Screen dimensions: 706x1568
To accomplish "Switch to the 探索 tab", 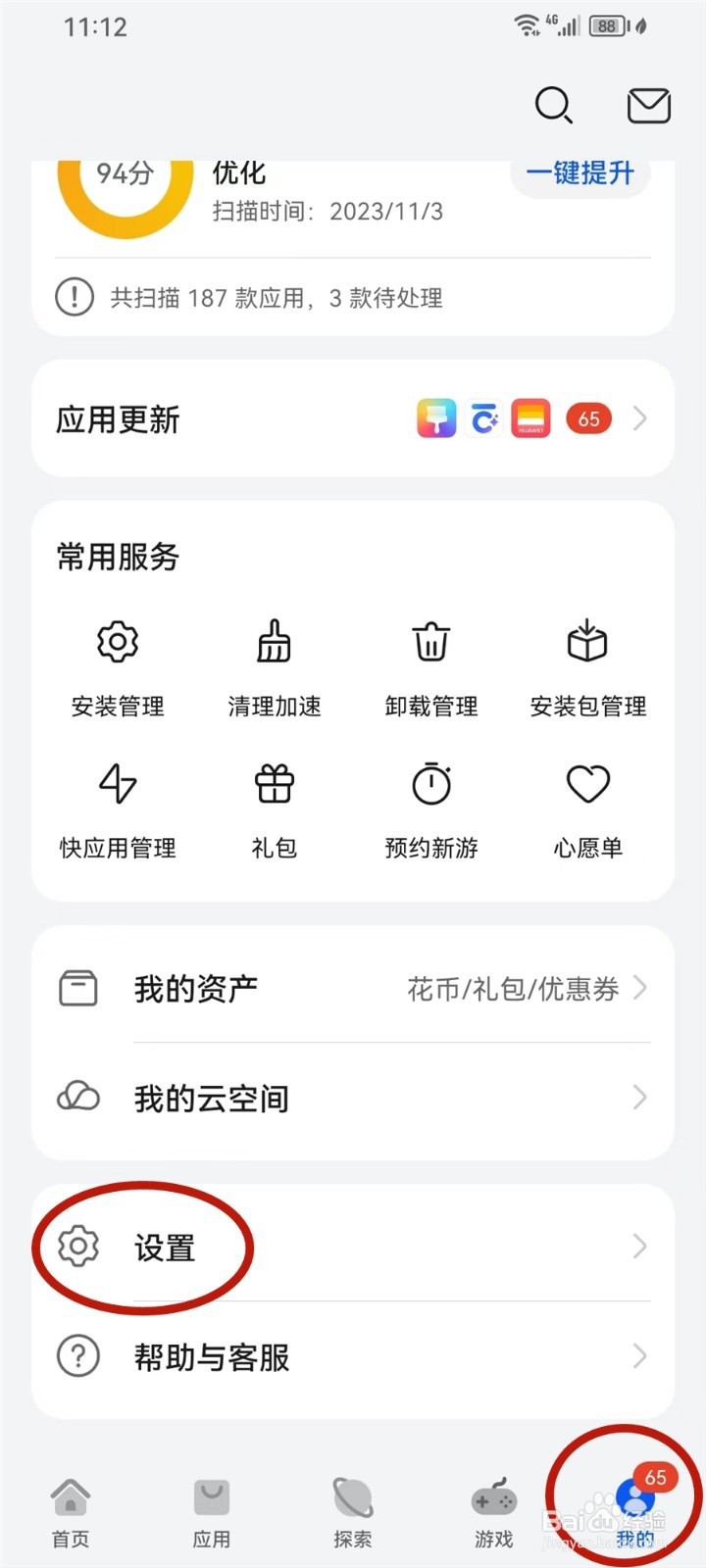I will point(353,1511).
